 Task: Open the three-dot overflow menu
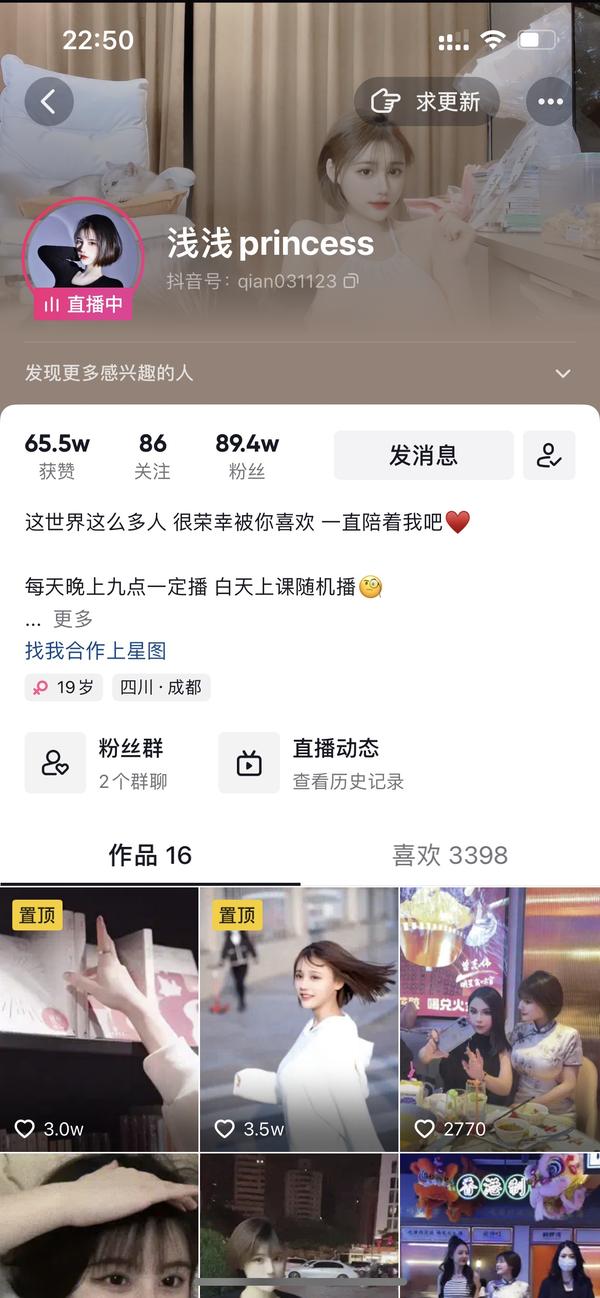point(550,101)
